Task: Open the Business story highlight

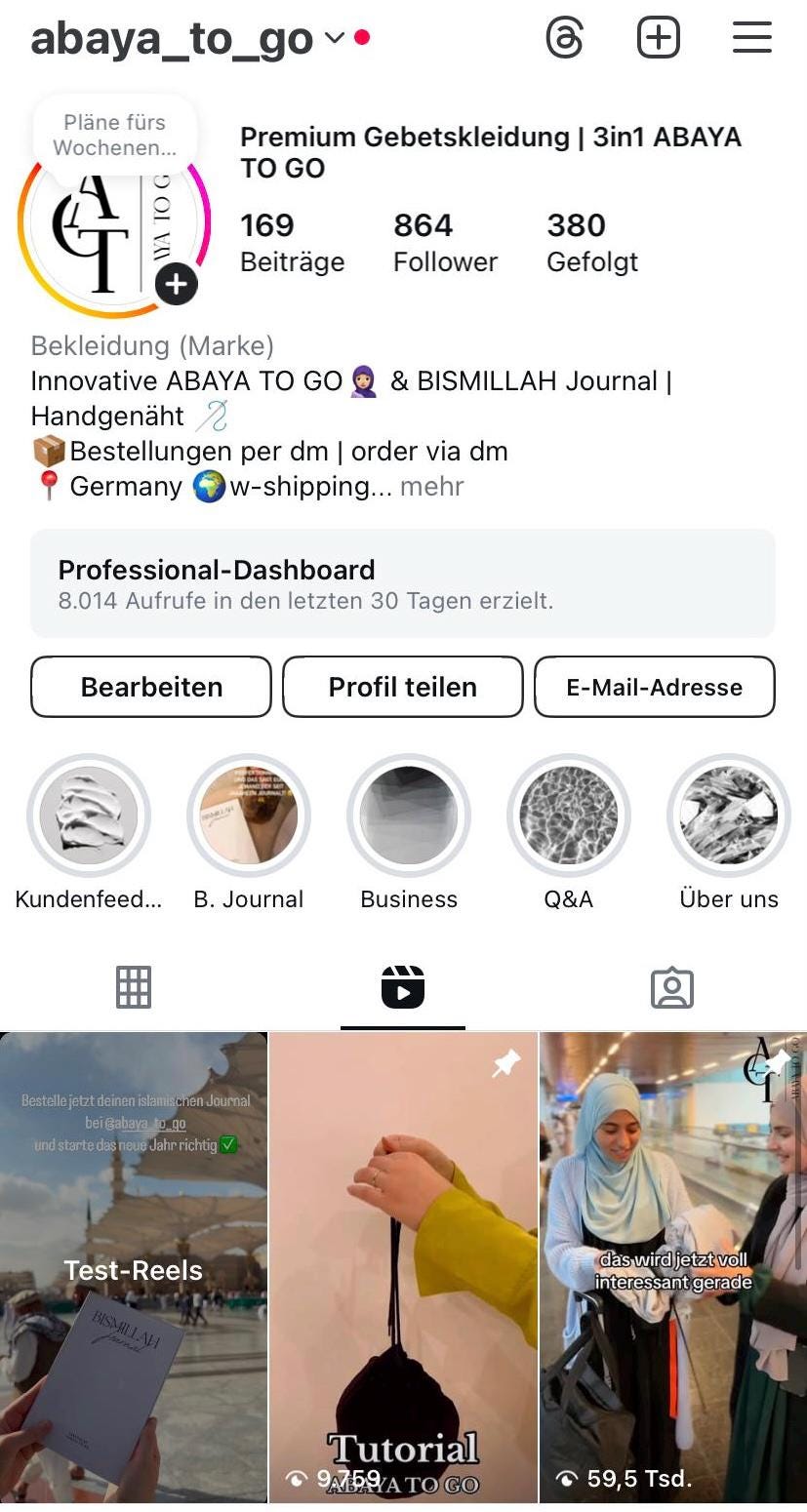Action: pos(409,816)
